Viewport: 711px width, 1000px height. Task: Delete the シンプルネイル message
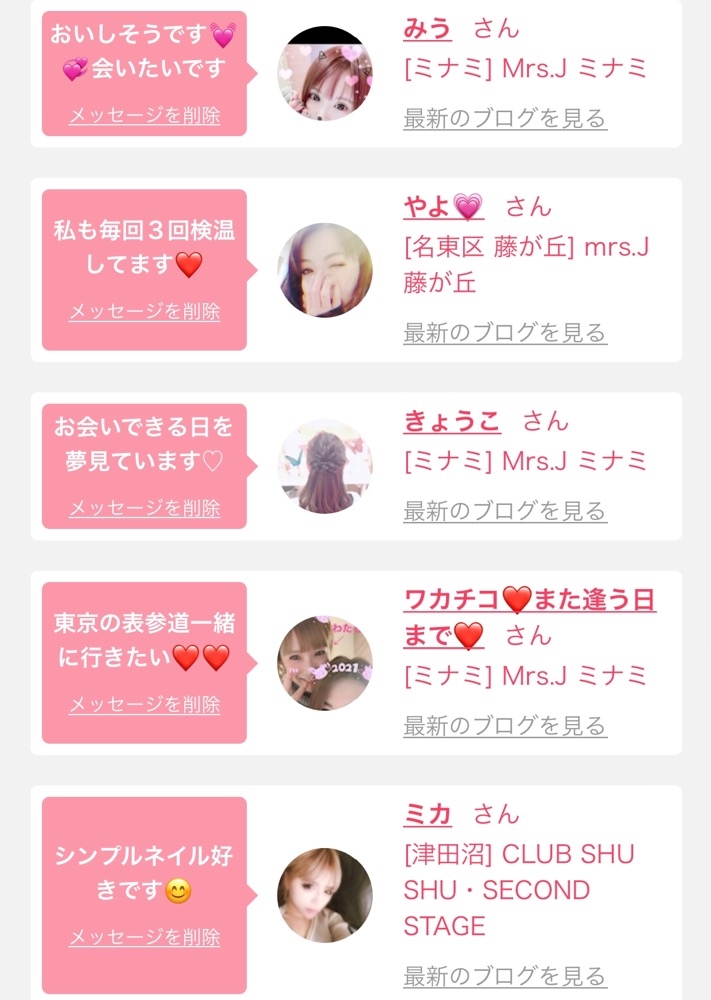(x=144, y=937)
